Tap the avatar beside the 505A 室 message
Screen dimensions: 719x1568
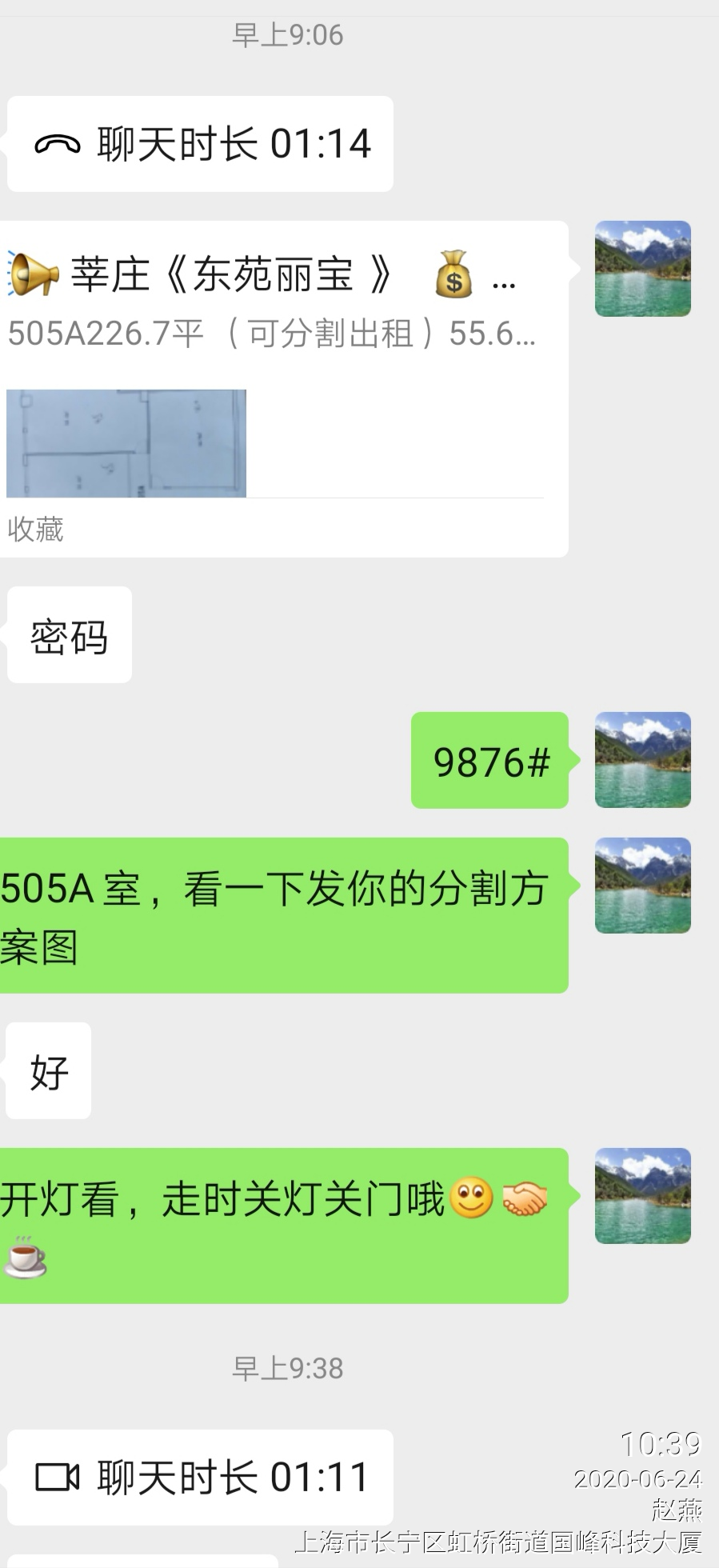[642, 885]
